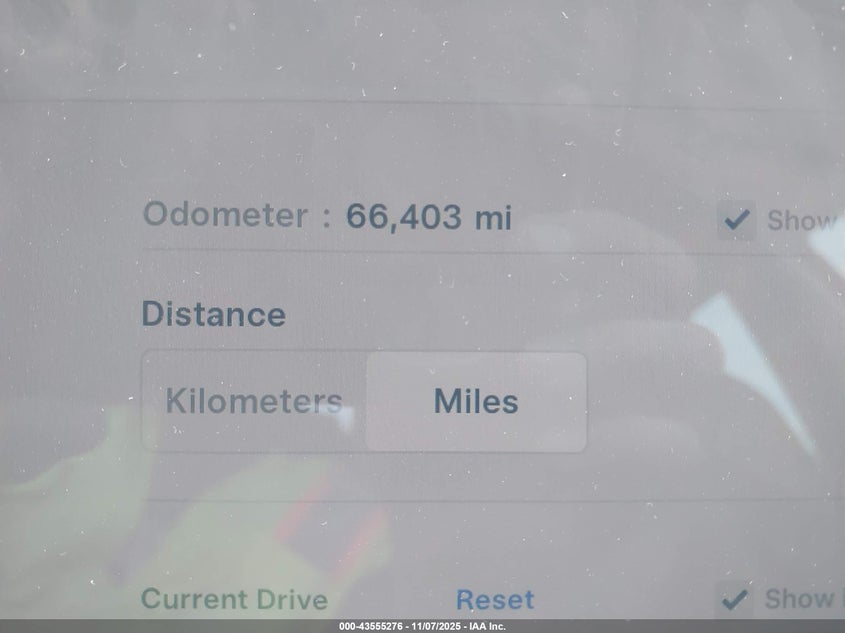Reset the Current Drive trip
Screen dimensions: 845x633
pyautogui.click(x=495, y=600)
